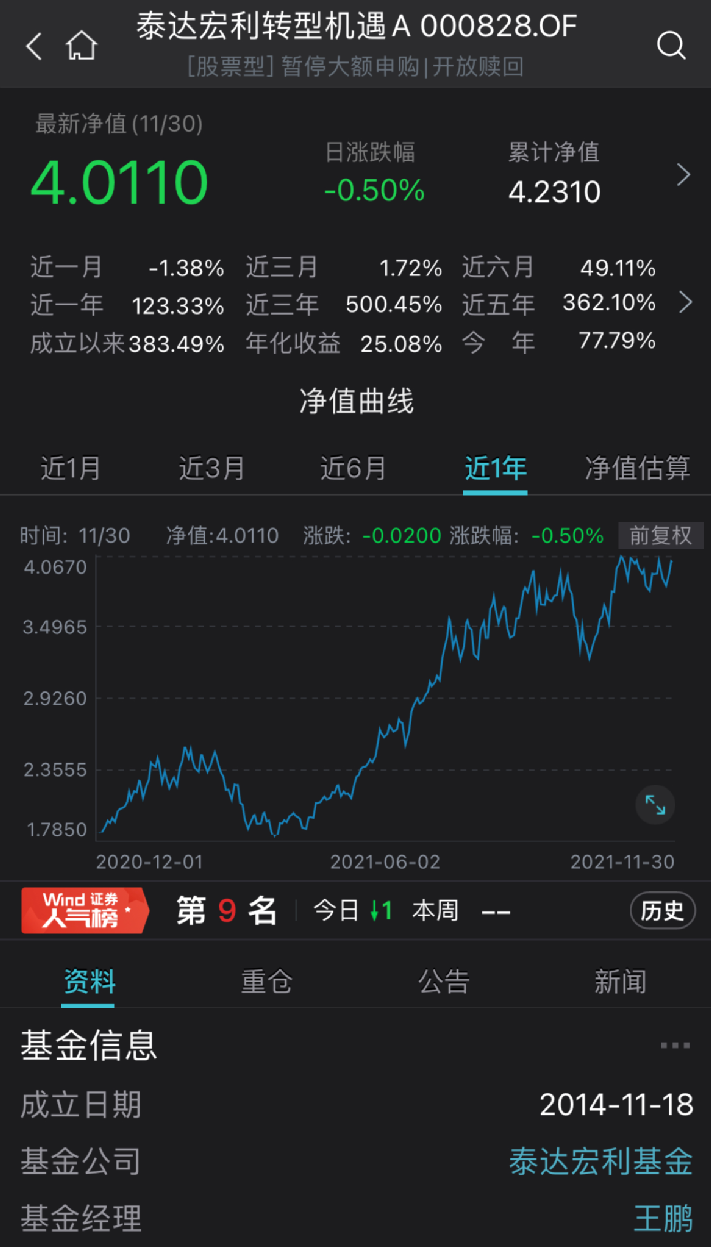Switch chart to 近6月 range
Viewport: 711px width, 1247px height.
353,468
